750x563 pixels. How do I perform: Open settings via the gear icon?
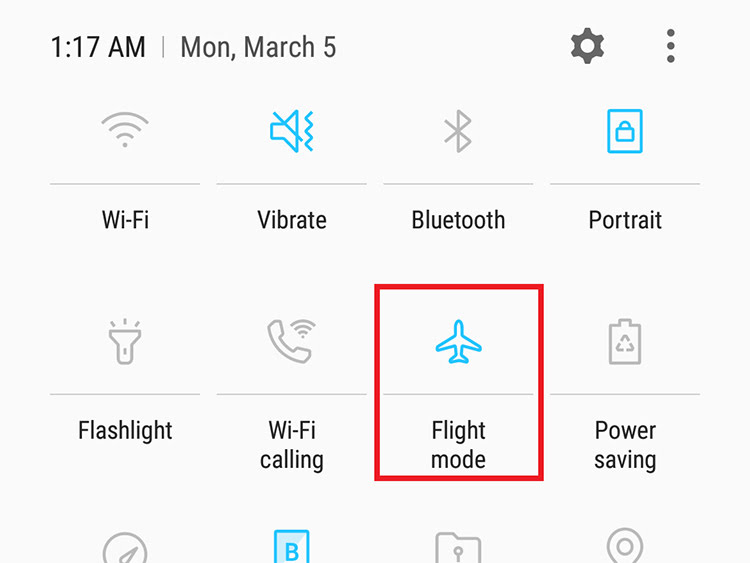tap(588, 46)
